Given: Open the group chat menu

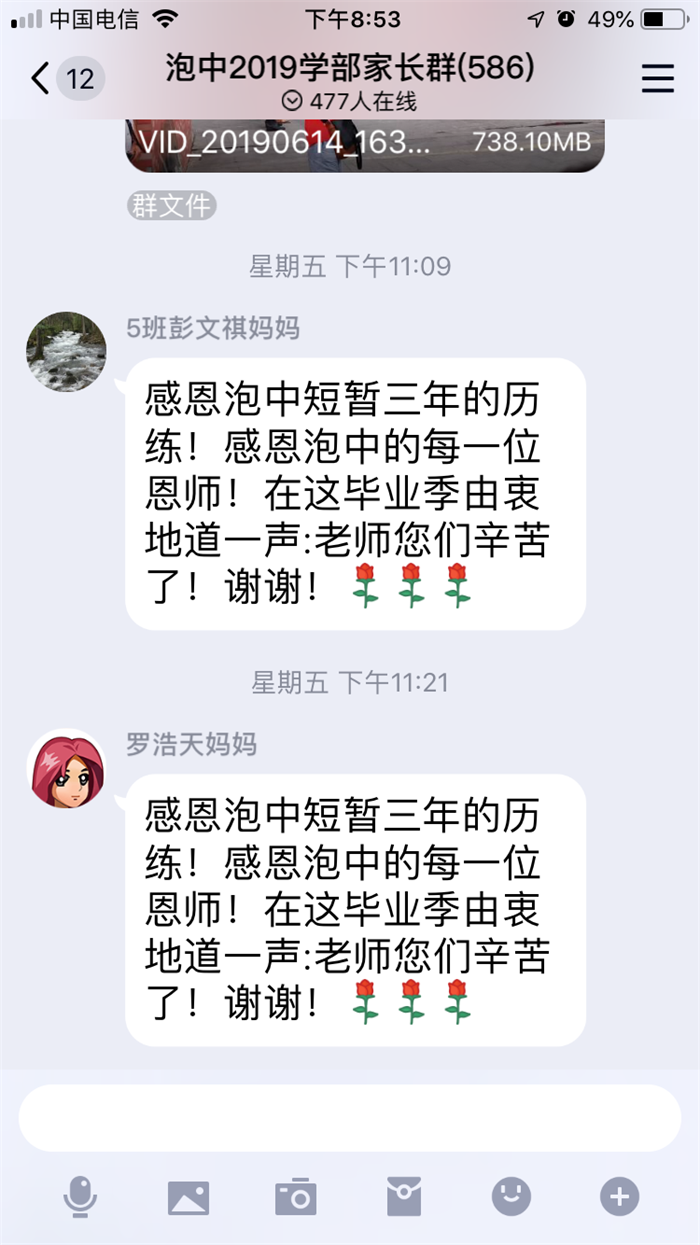Looking at the screenshot, I should pyautogui.click(x=657, y=78).
